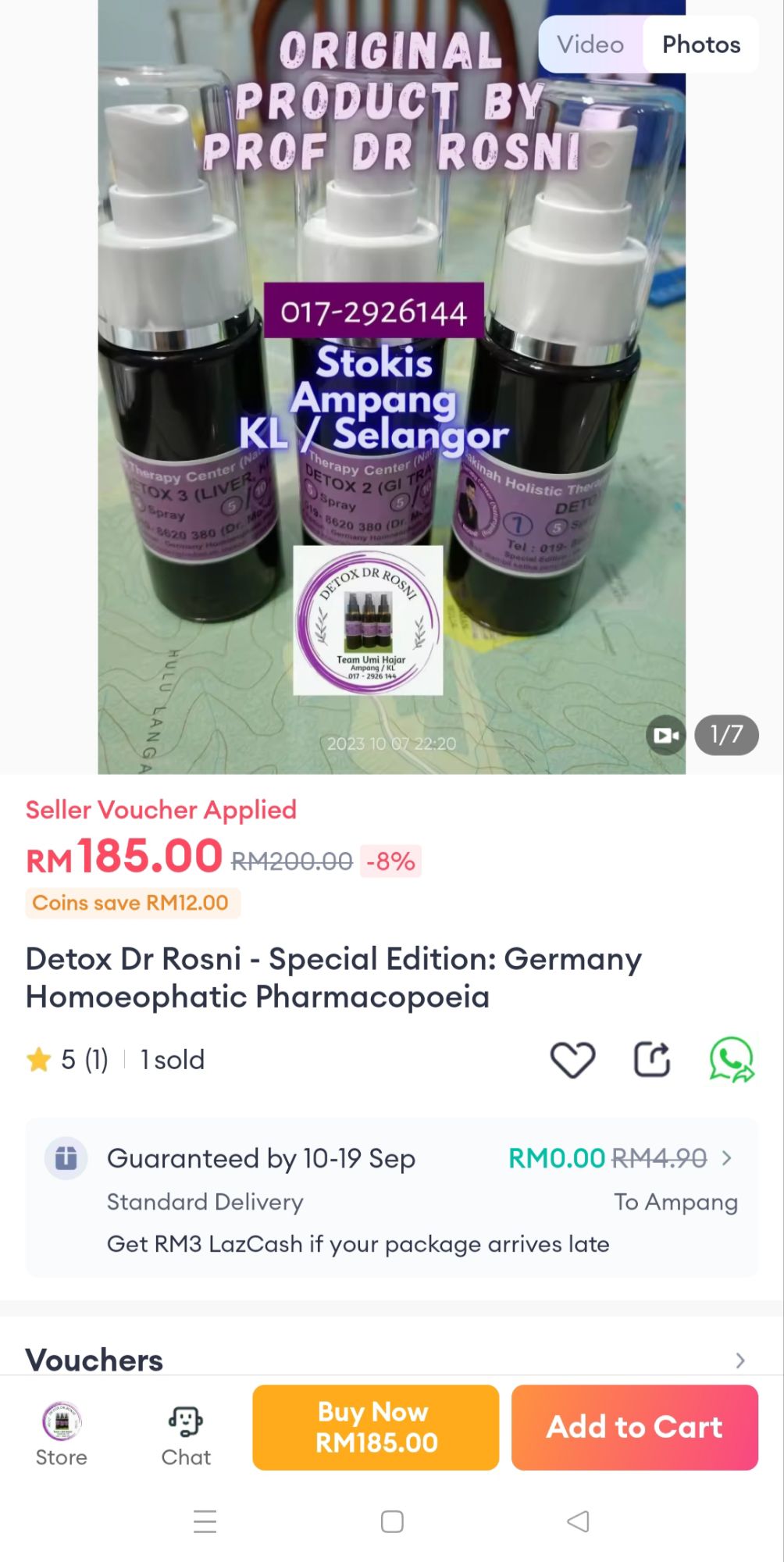Select the Photos tab
The width and height of the screenshot is (784, 1562).
[699, 44]
